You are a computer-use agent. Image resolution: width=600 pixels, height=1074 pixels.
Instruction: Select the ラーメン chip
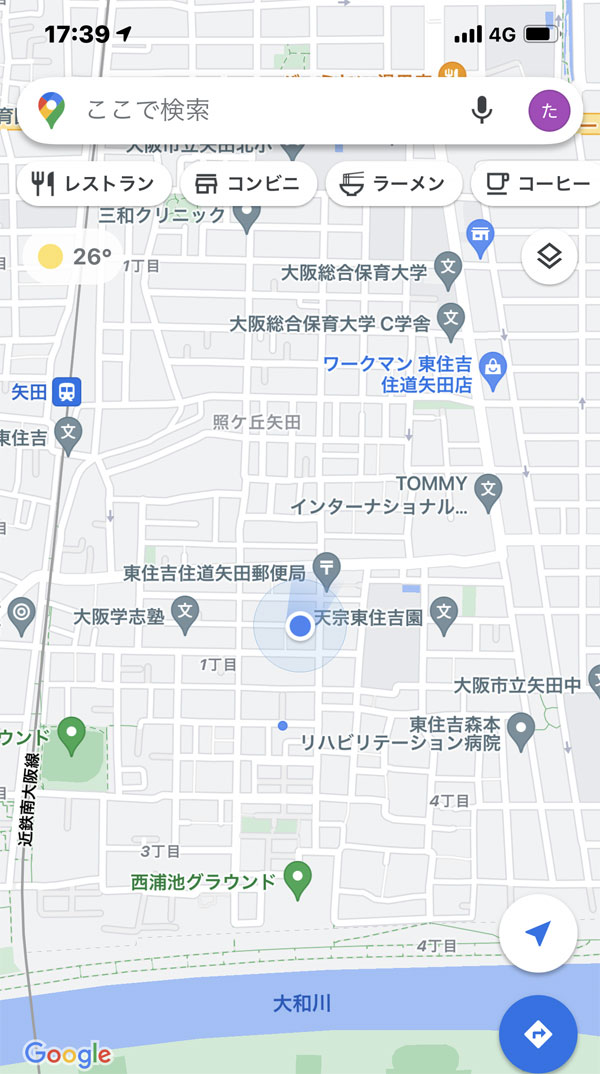[394, 184]
